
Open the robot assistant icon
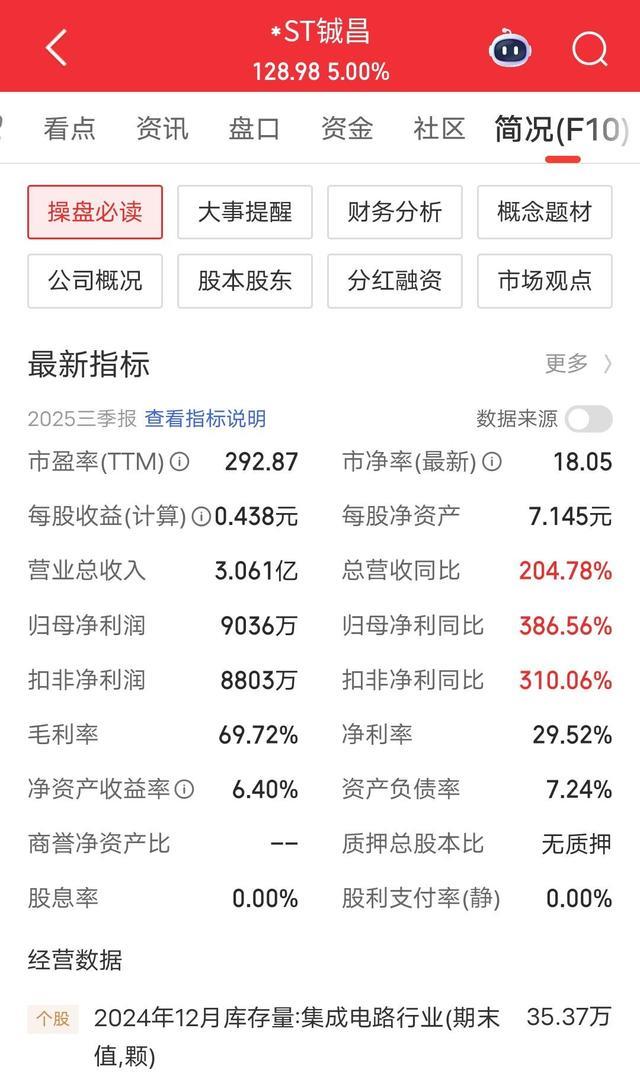coord(511,47)
